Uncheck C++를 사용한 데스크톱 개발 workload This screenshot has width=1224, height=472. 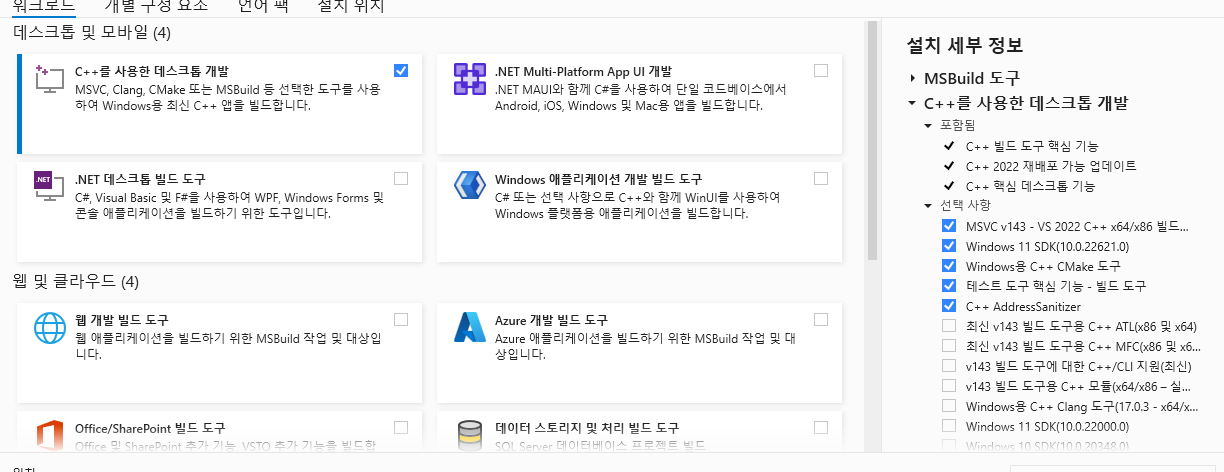click(x=401, y=70)
